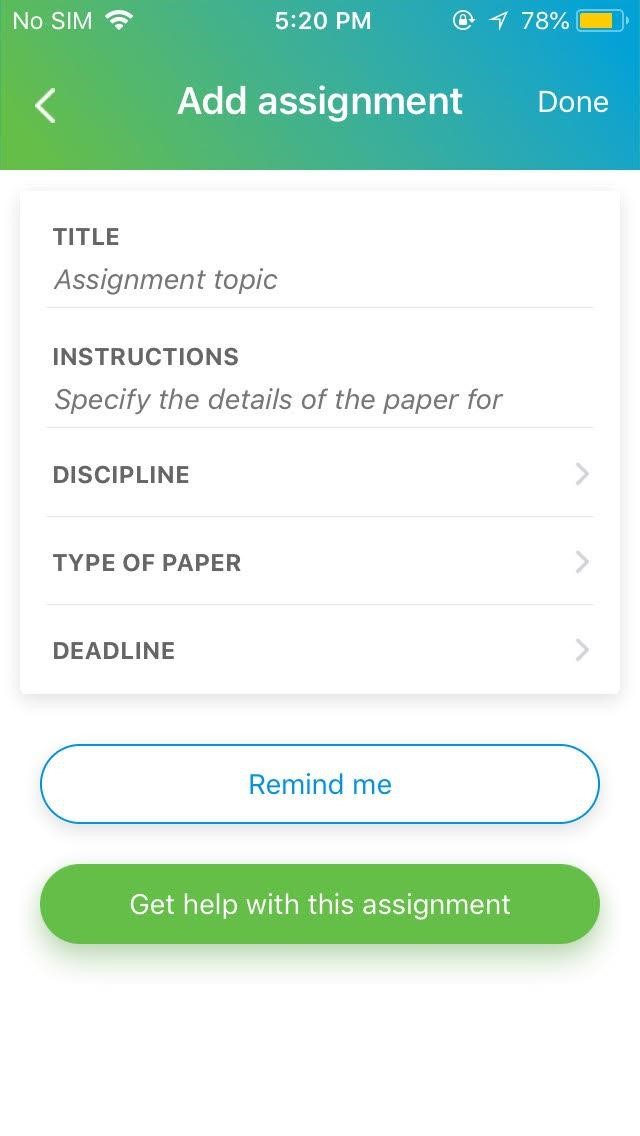
Task: Get help with this assignment
Action: point(320,904)
